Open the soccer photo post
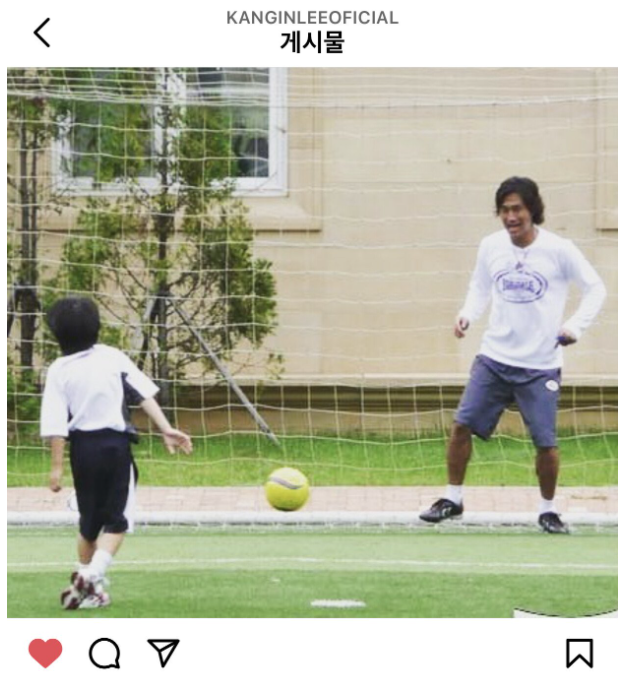 [312, 342]
